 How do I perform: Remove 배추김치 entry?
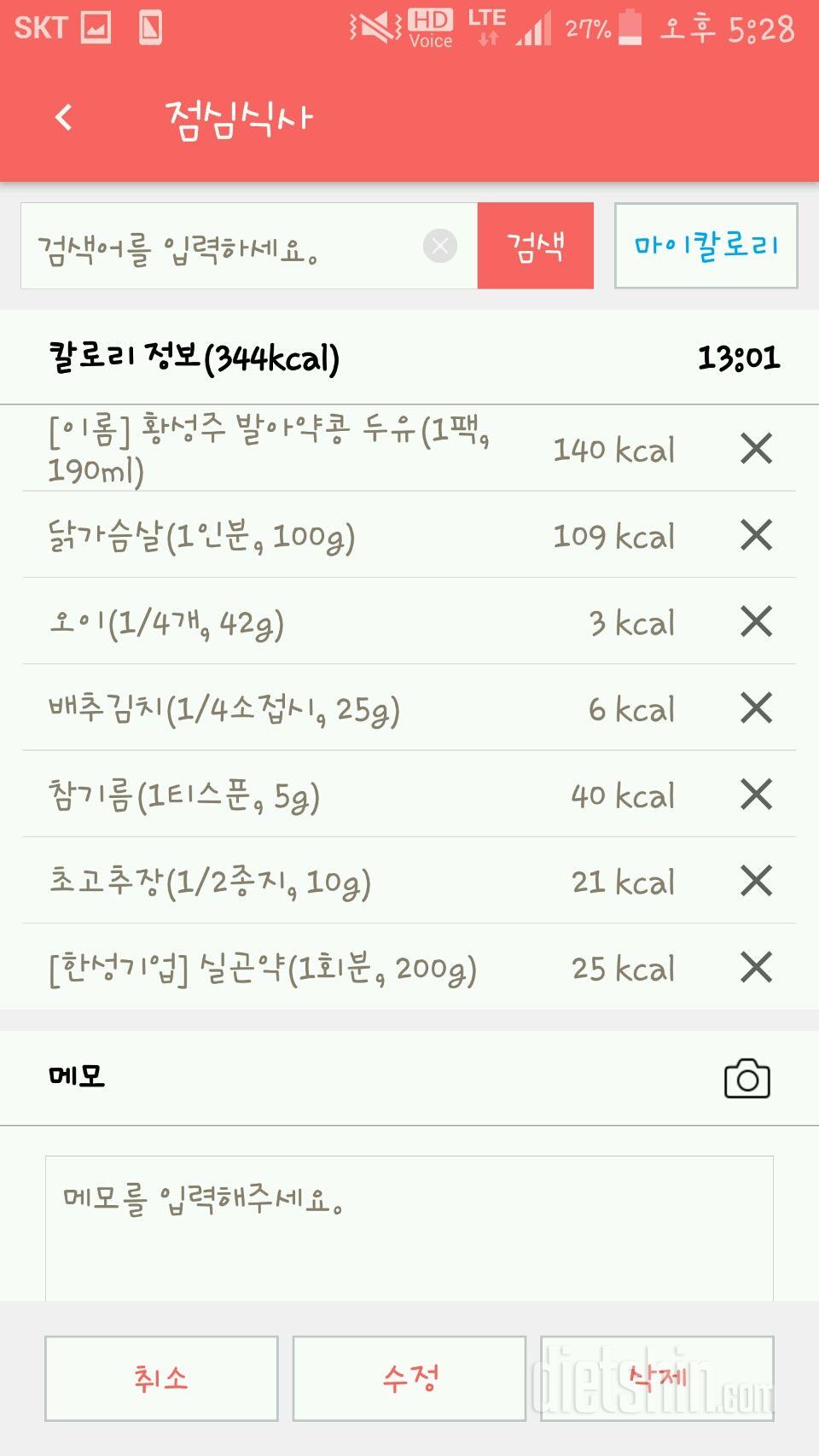756,708
